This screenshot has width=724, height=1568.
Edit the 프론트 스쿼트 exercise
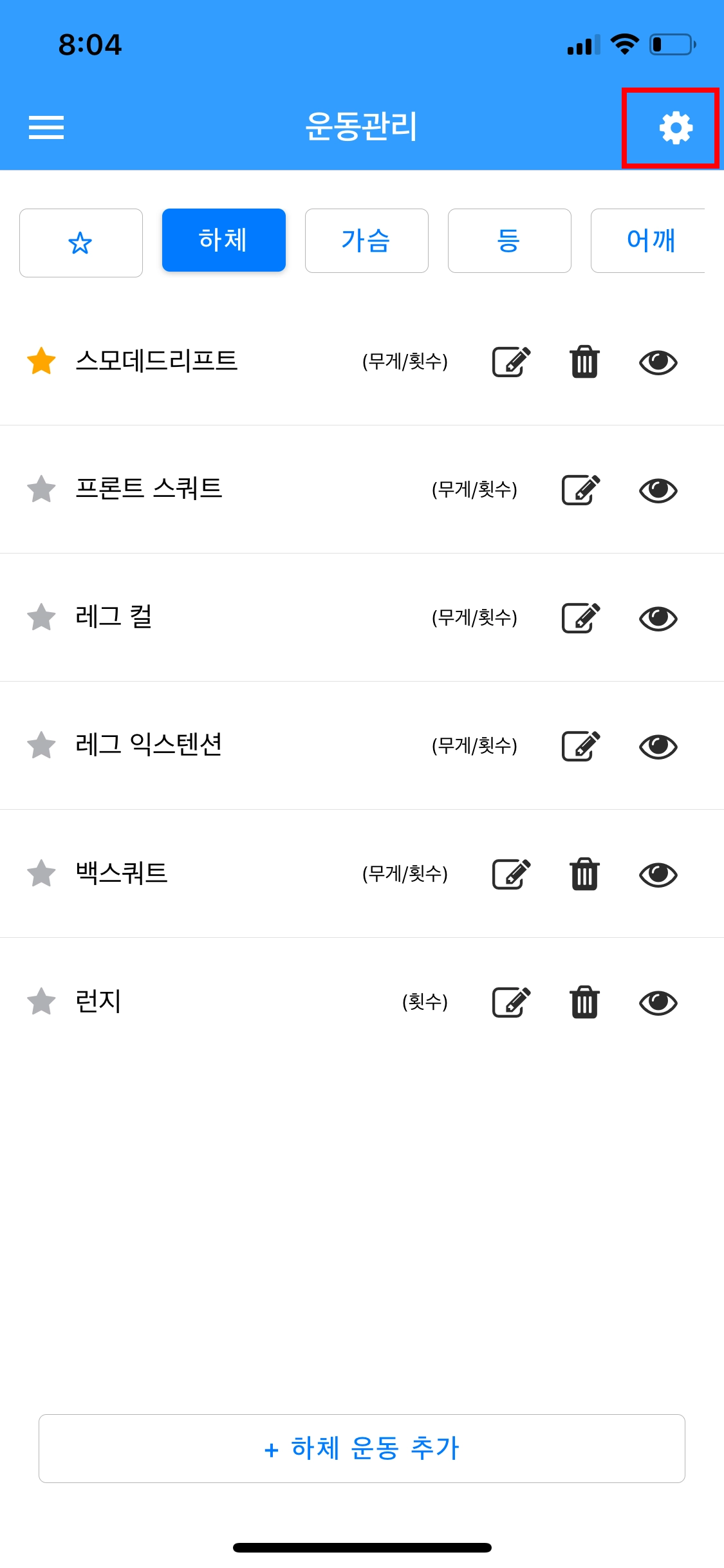pos(580,490)
